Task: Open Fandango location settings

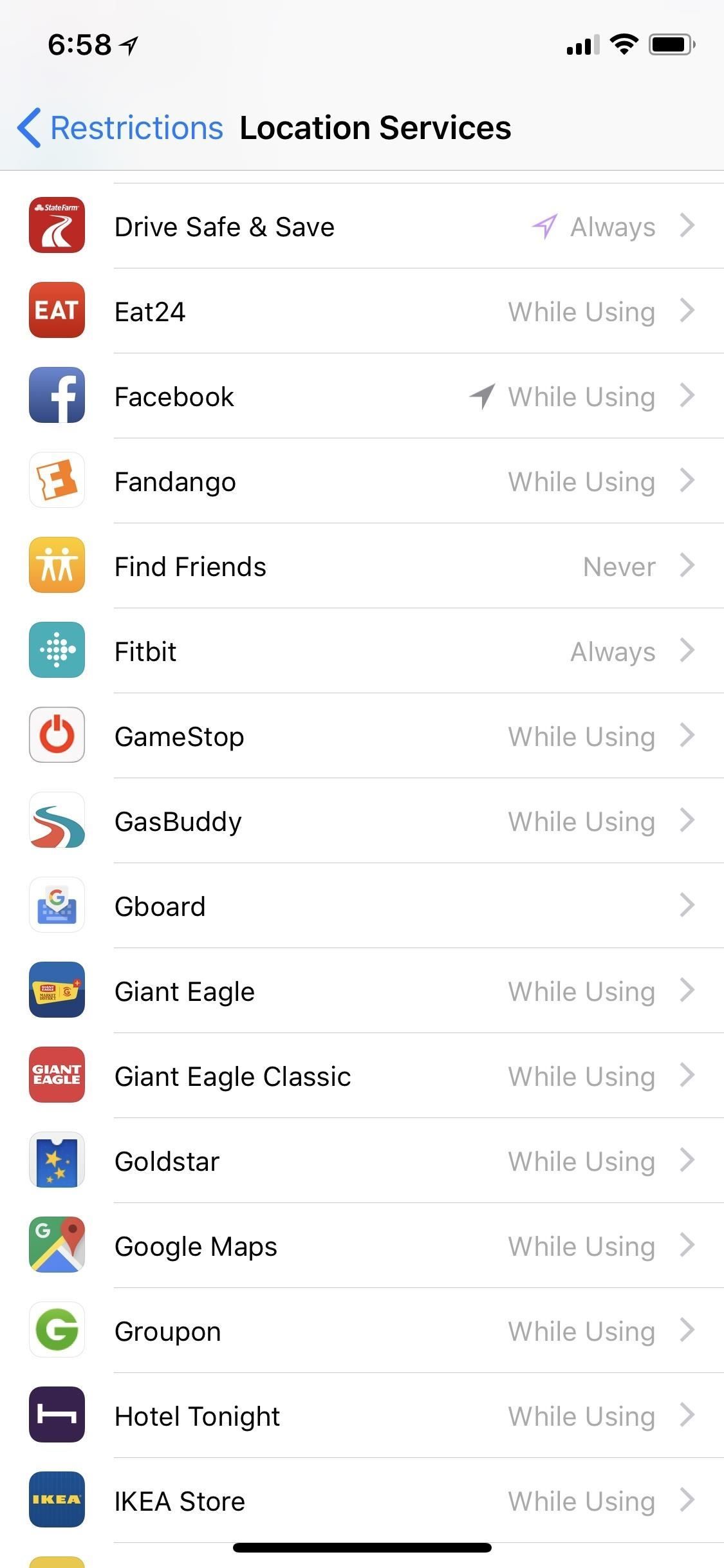Action: 362,481
